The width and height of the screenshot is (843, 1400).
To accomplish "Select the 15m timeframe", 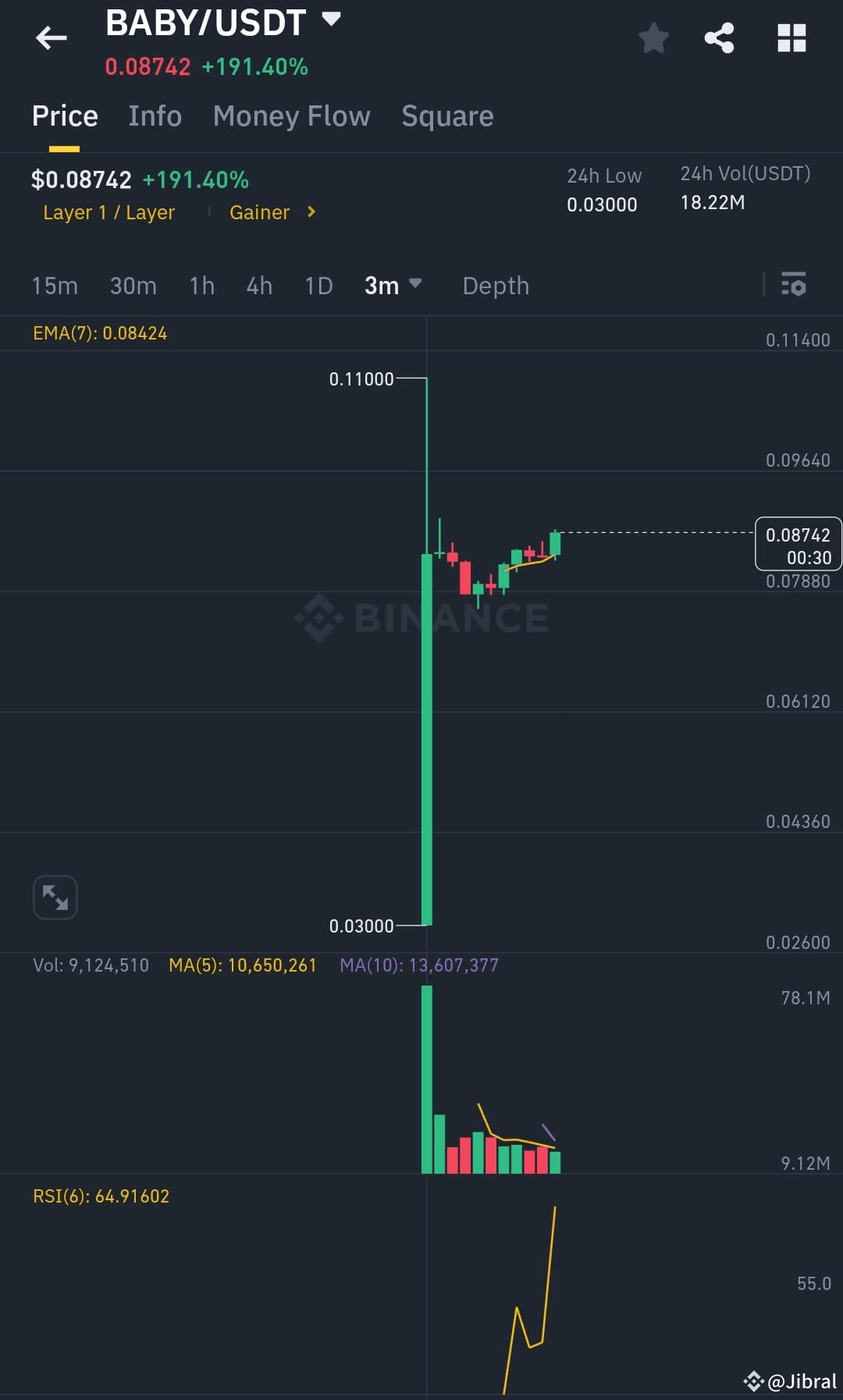I will pos(54,286).
